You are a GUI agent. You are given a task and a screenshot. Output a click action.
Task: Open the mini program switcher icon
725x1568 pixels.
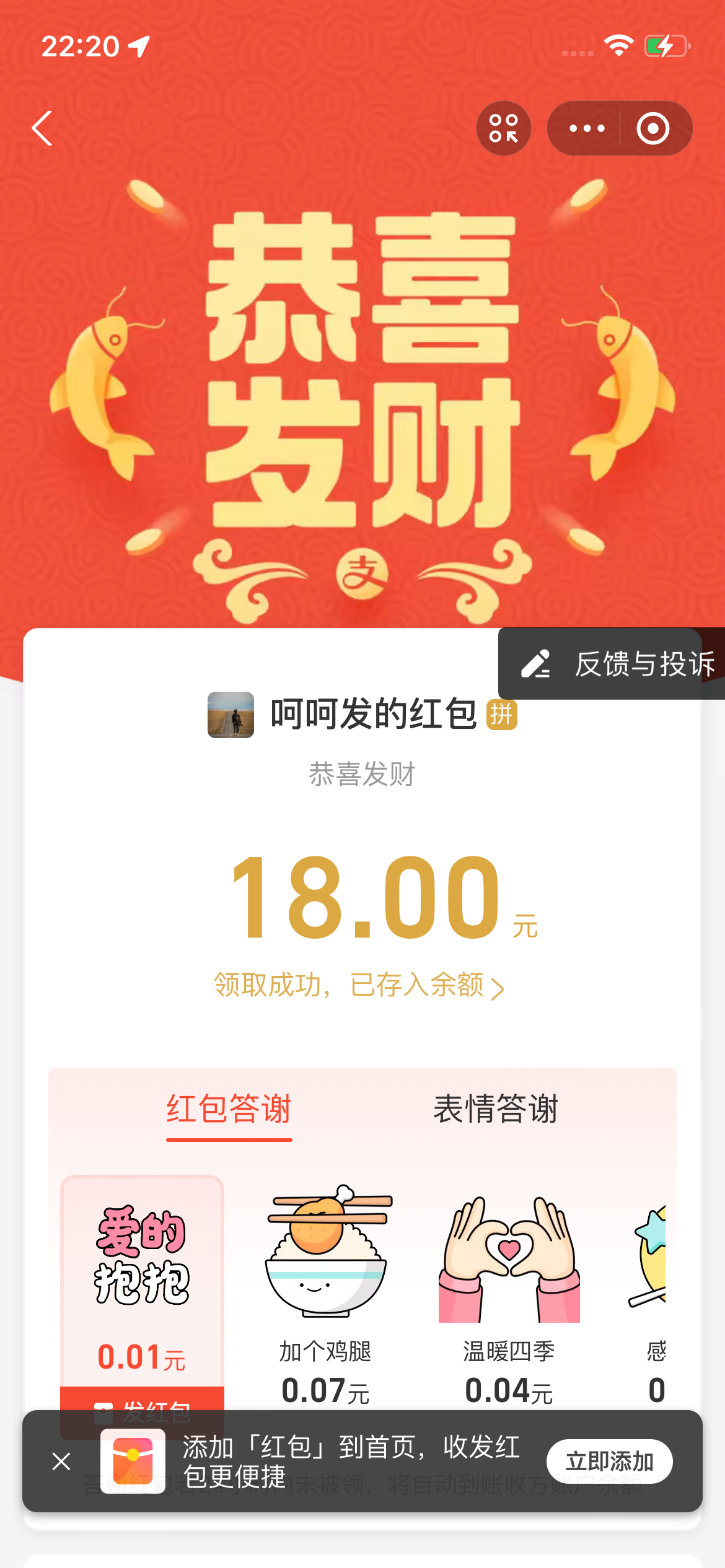(x=503, y=128)
